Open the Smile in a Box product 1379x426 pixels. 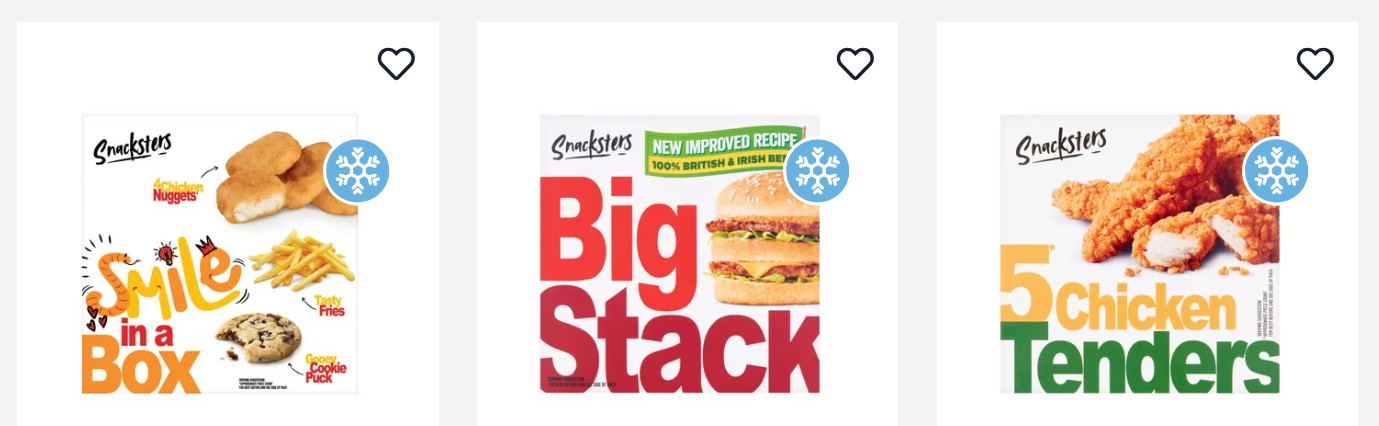pos(220,254)
